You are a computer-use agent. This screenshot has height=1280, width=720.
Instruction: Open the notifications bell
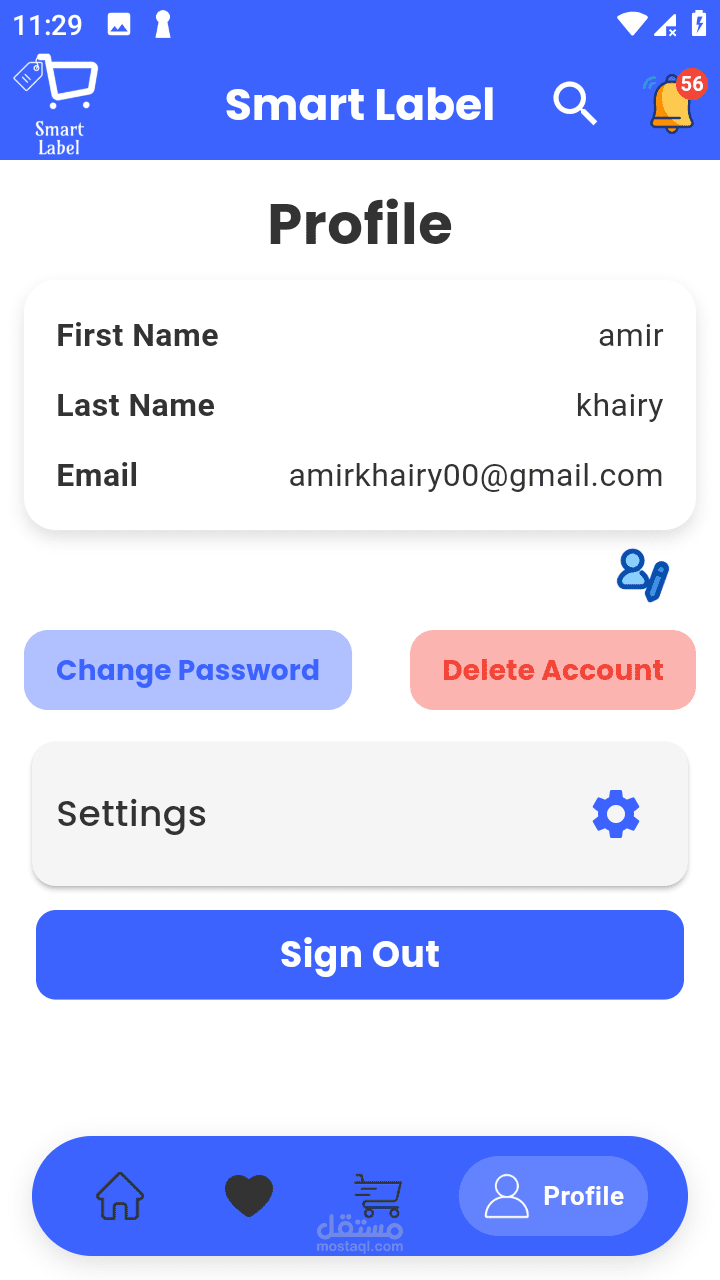pos(672,104)
